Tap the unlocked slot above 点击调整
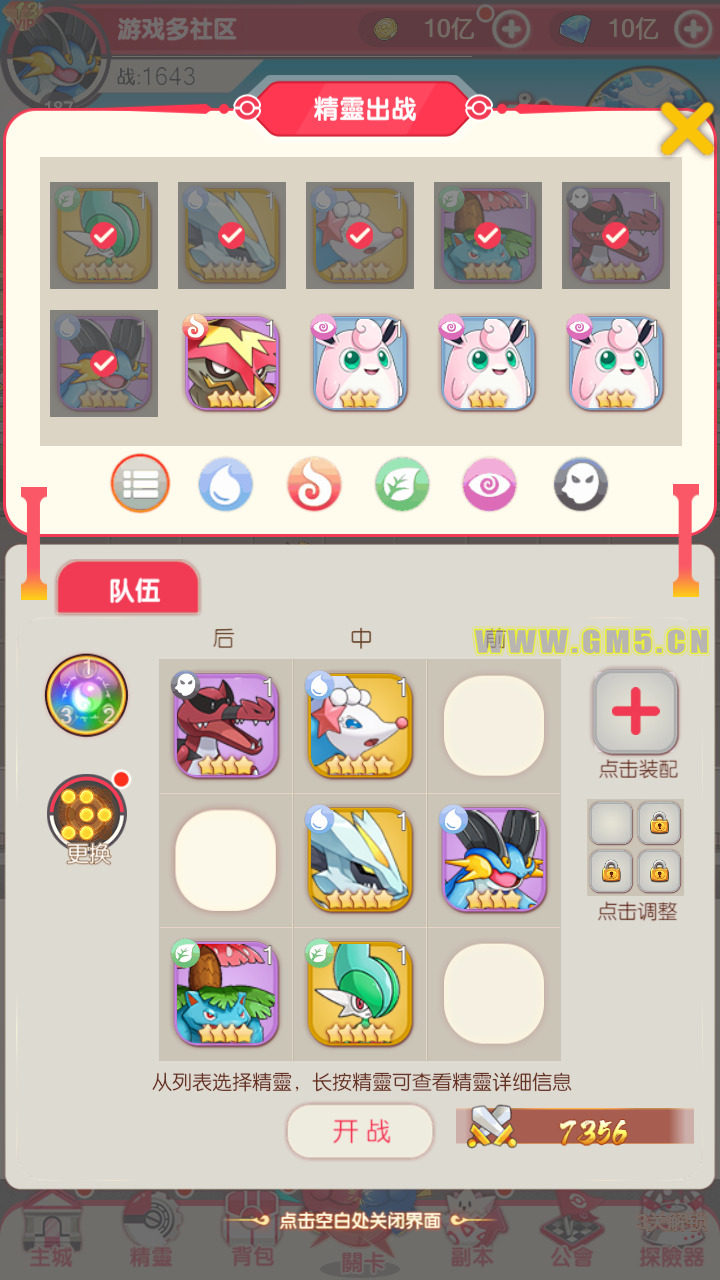The image size is (720, 1280). 611,823
